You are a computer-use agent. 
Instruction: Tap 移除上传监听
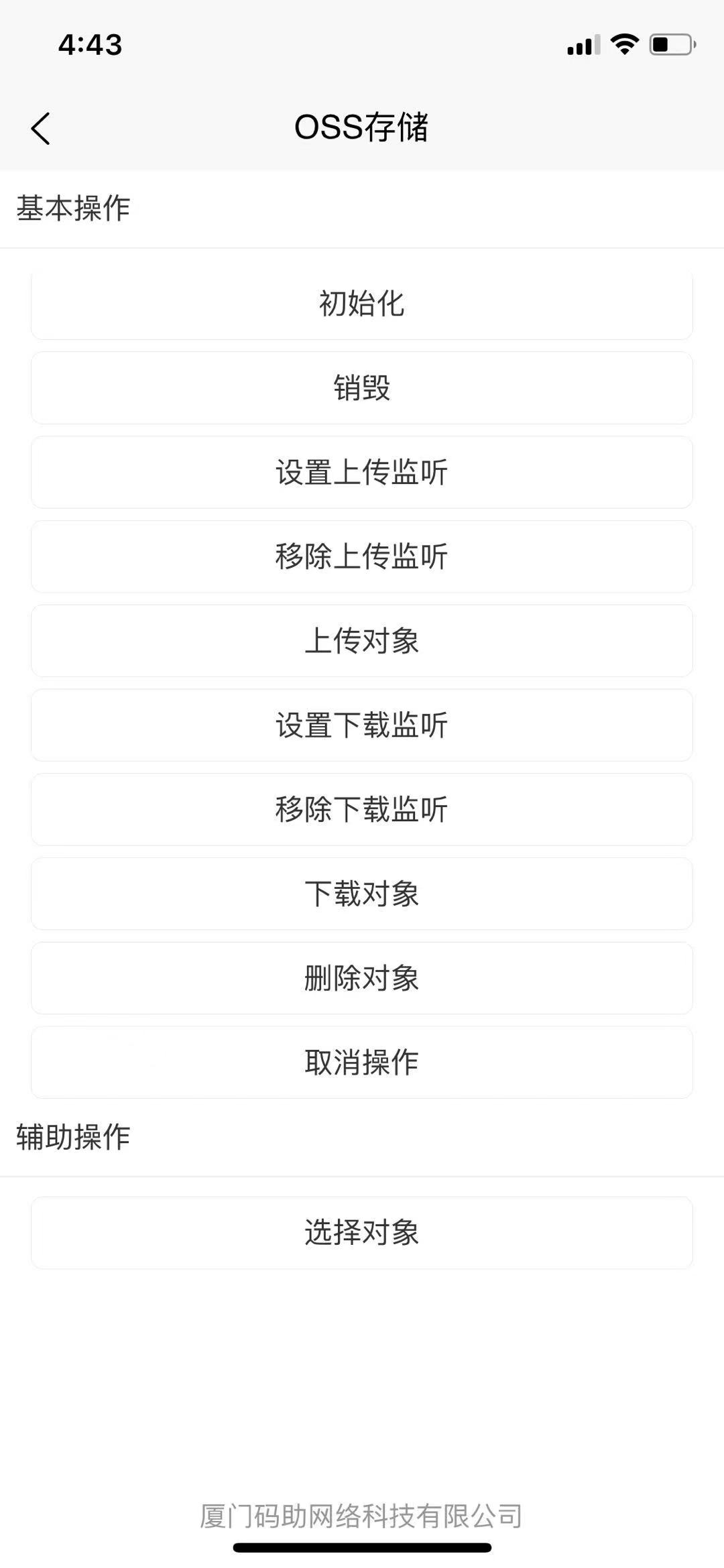click(x=361, y=556)
